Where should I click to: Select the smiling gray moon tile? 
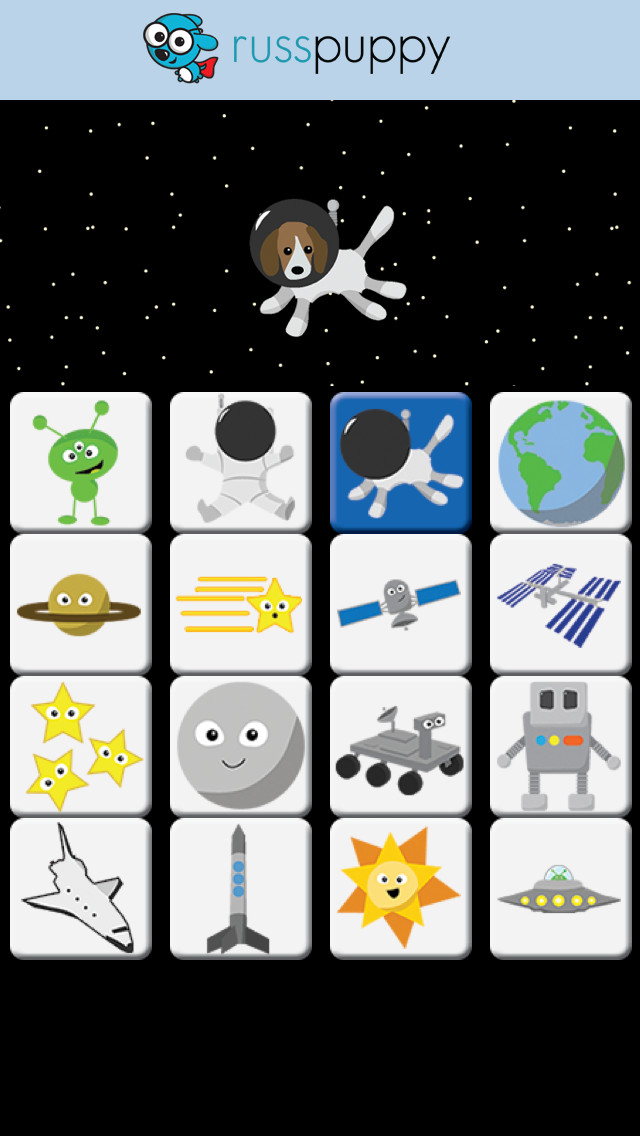coord(241,746)
